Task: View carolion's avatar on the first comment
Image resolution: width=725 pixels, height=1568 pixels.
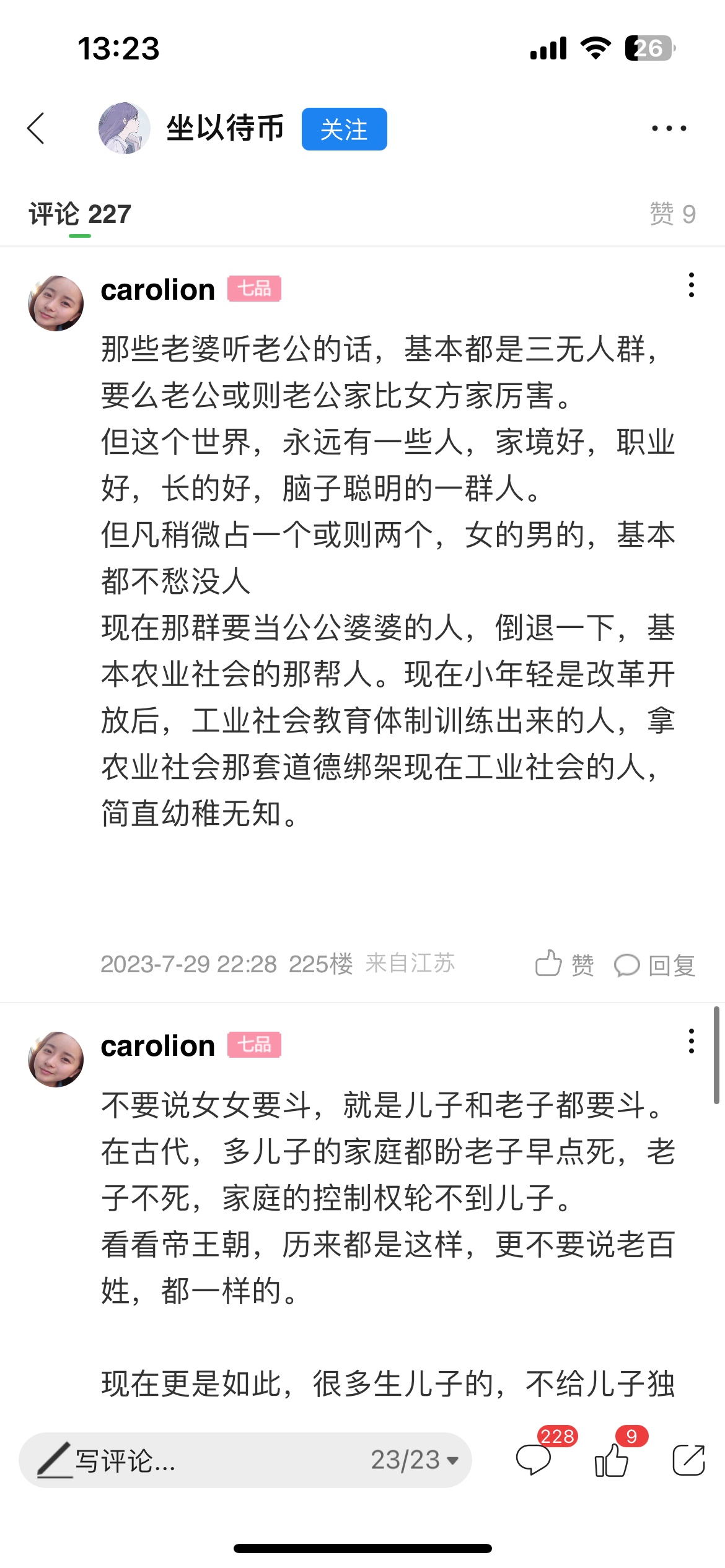Action: click(x=56, y=303)
